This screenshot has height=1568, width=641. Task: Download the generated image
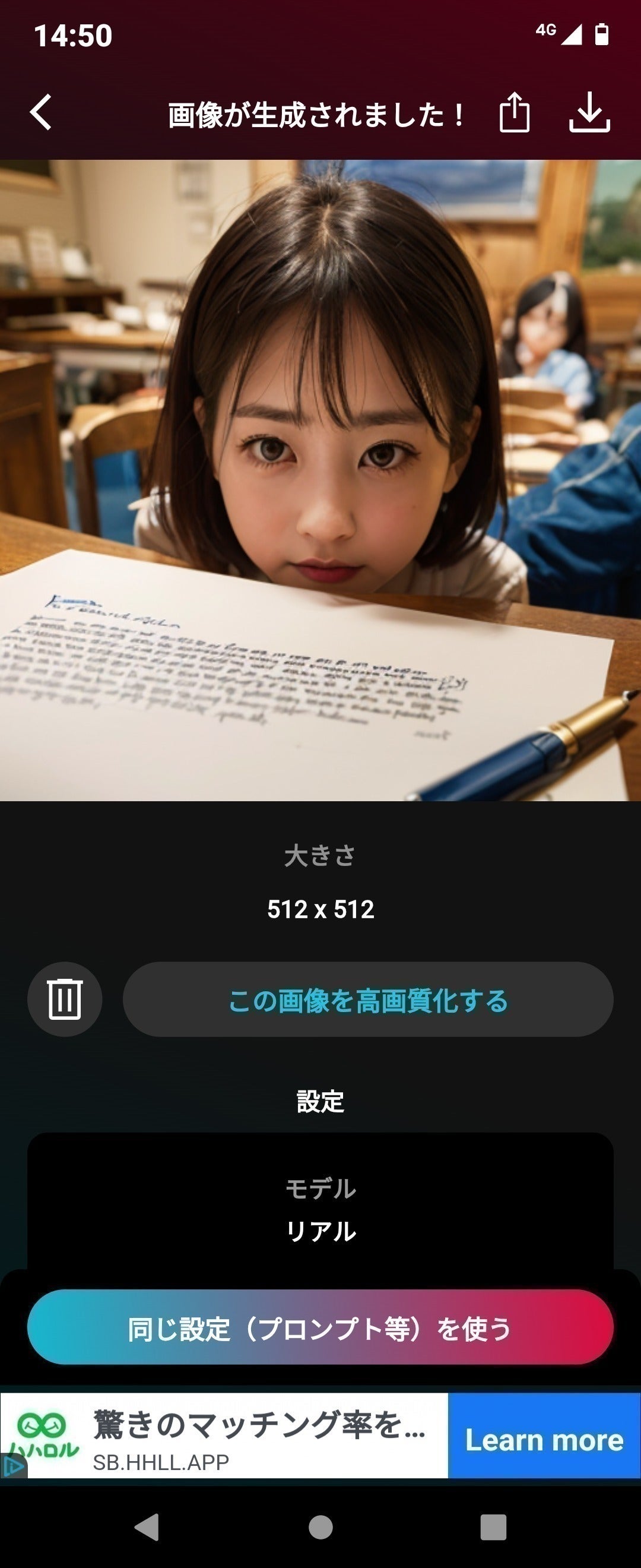(x=589, y=113)
